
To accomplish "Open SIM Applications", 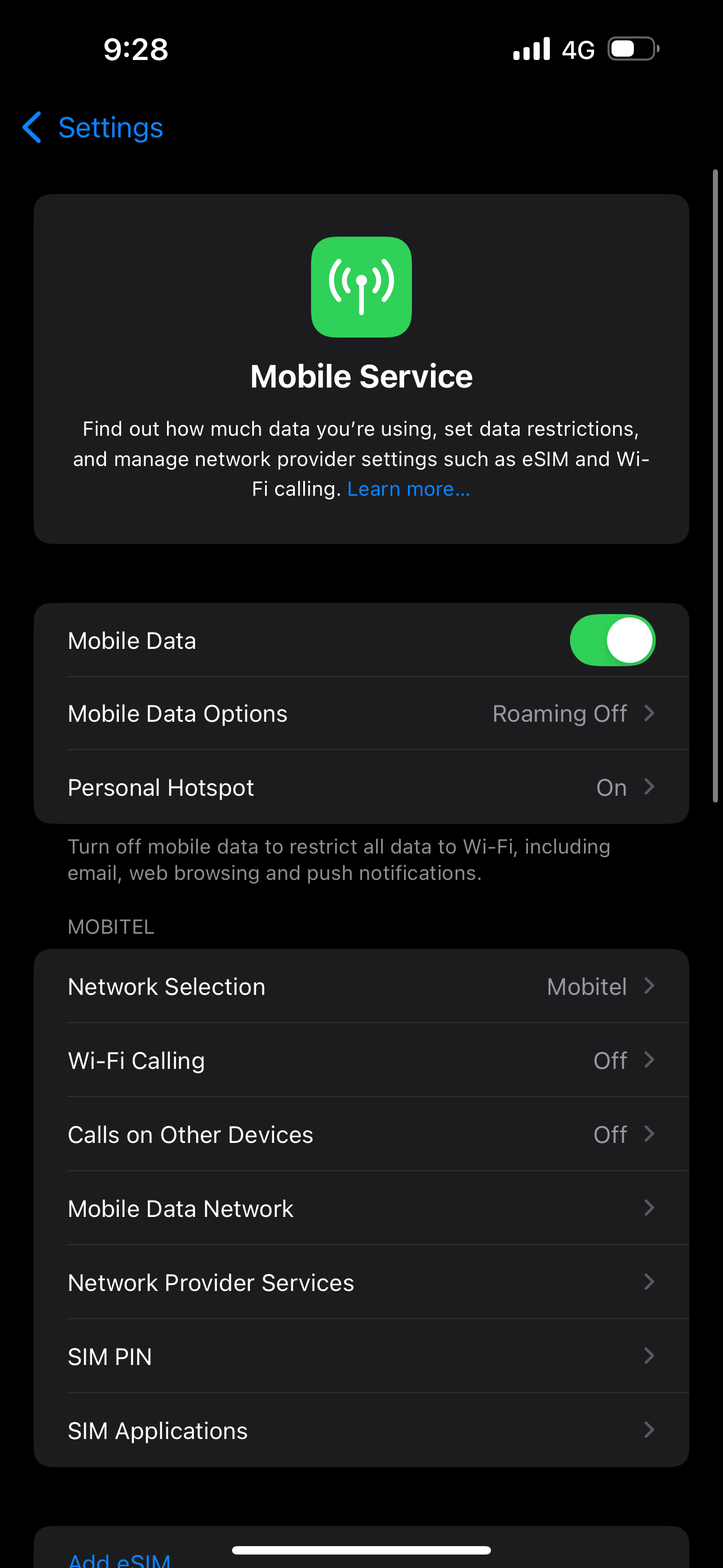I will [x=361, y=1431].
